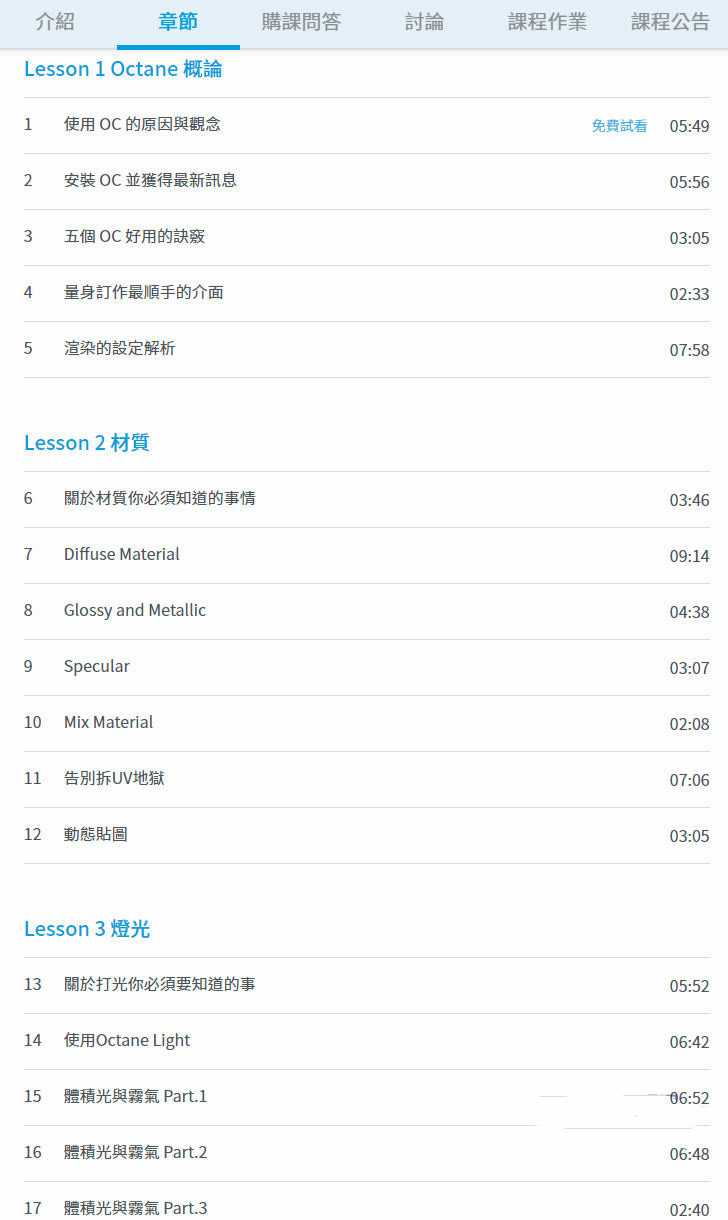Open lesson 告別拆UV地獄
This screenshot has width=728, height=1220.
point(114,778)
